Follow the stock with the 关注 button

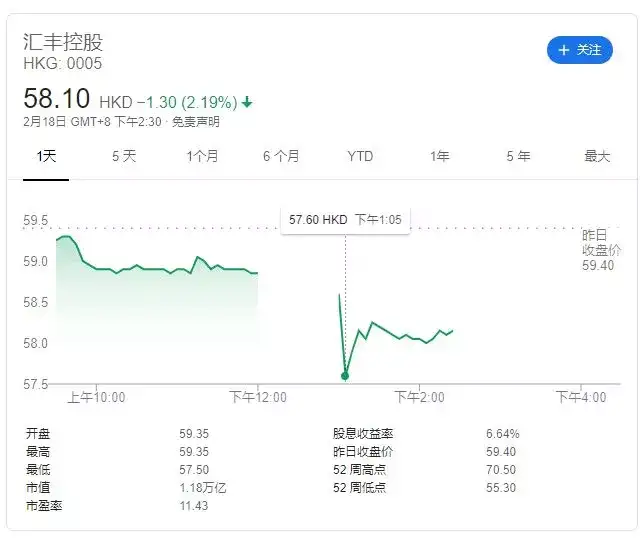pyautogui.click(x=579, y=49)
